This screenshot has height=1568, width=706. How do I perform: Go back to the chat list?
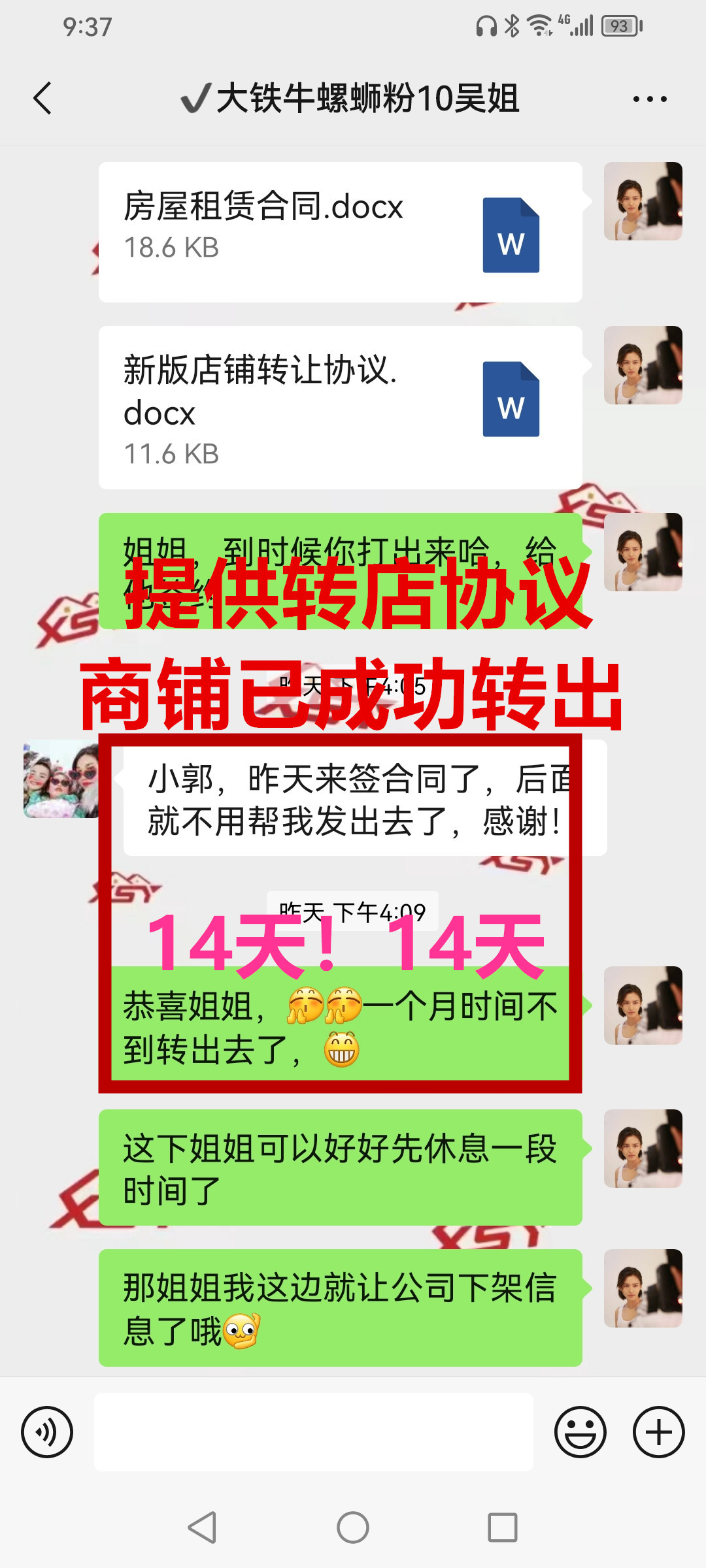43,99
